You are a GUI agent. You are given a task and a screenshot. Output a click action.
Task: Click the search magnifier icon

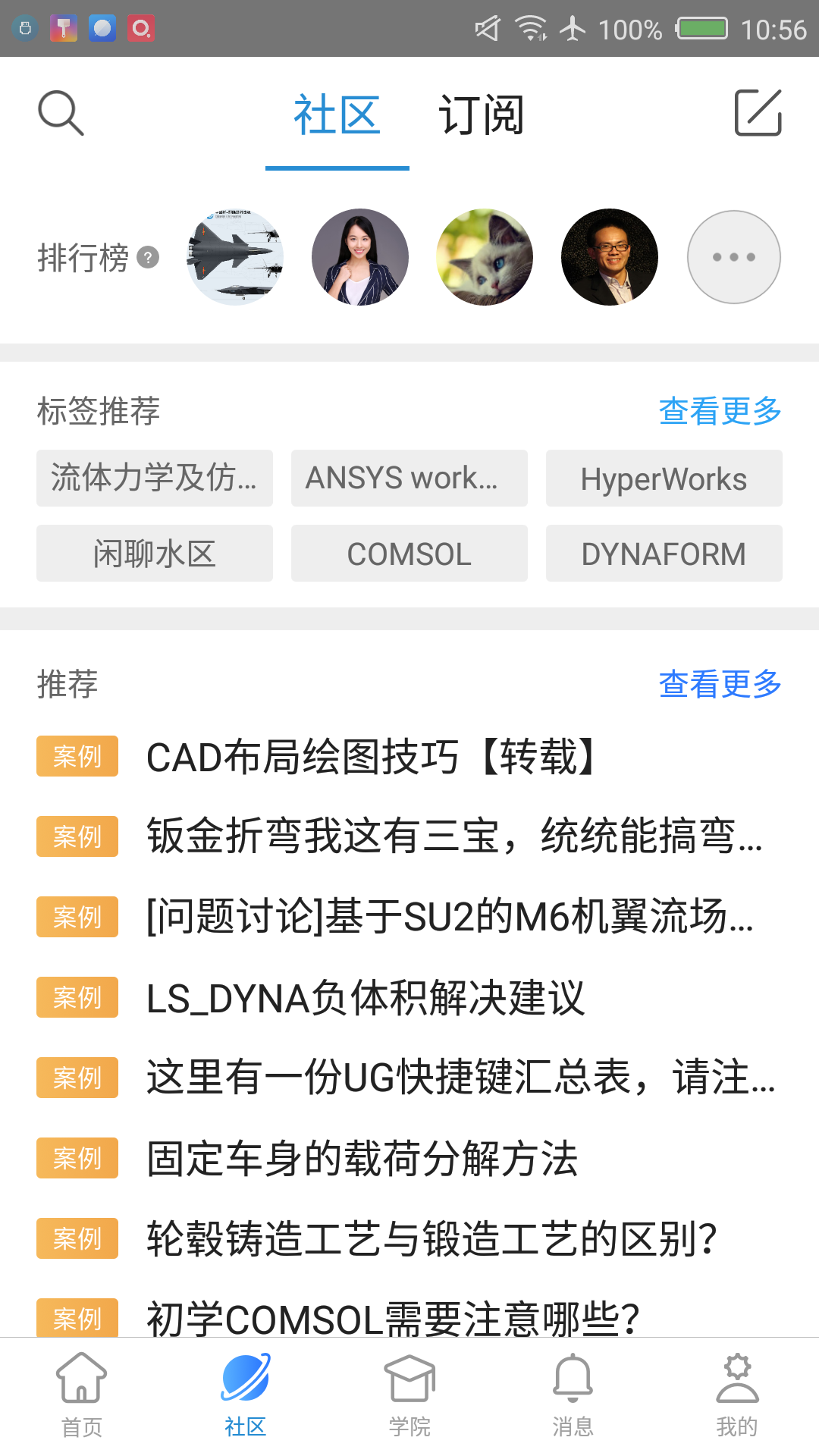[x=61, y=112]
